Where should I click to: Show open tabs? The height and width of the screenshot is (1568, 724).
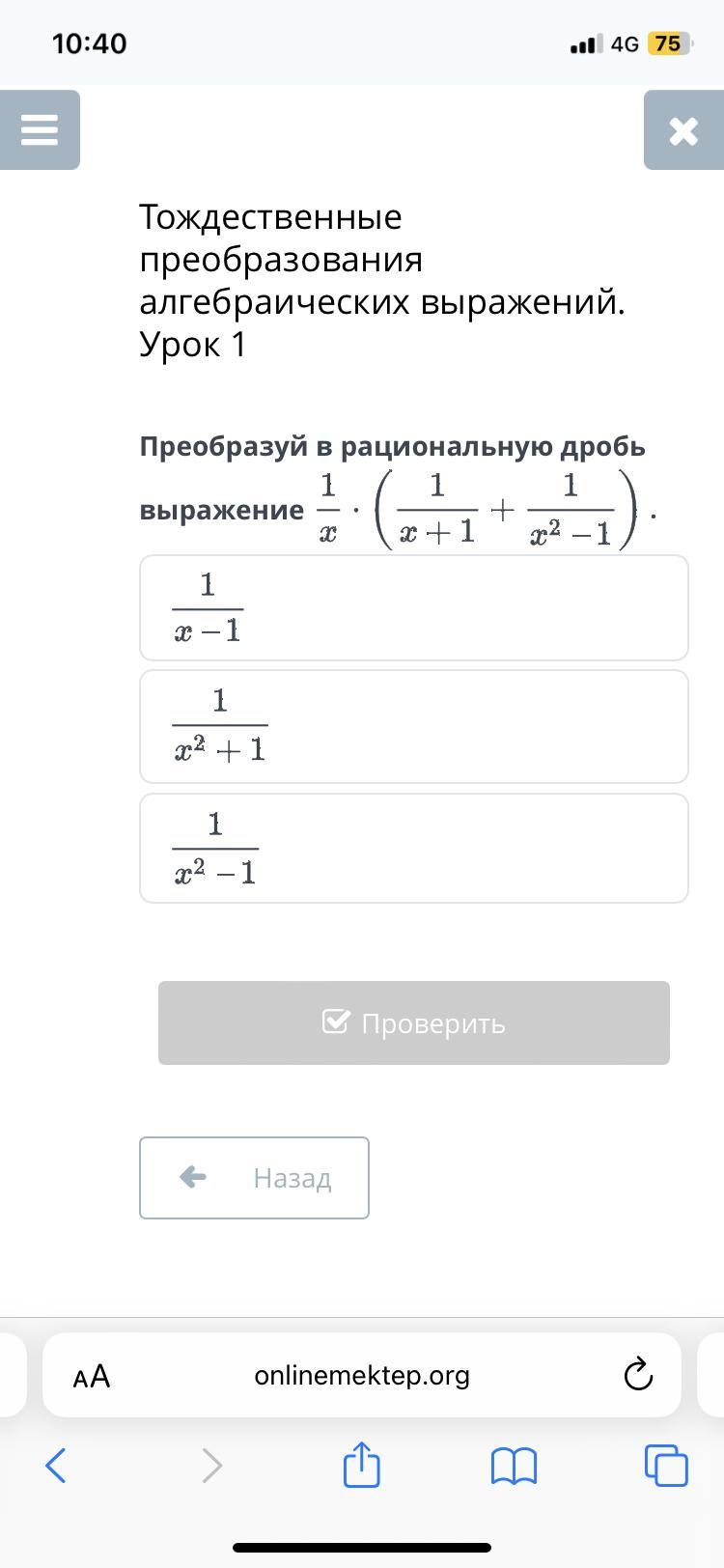coord(666,1465)
